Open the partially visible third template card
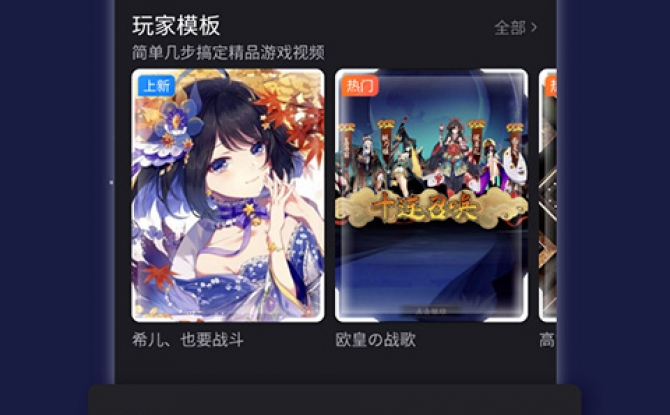The height and width of the screenshot is (415, 670). coord(547,195)
